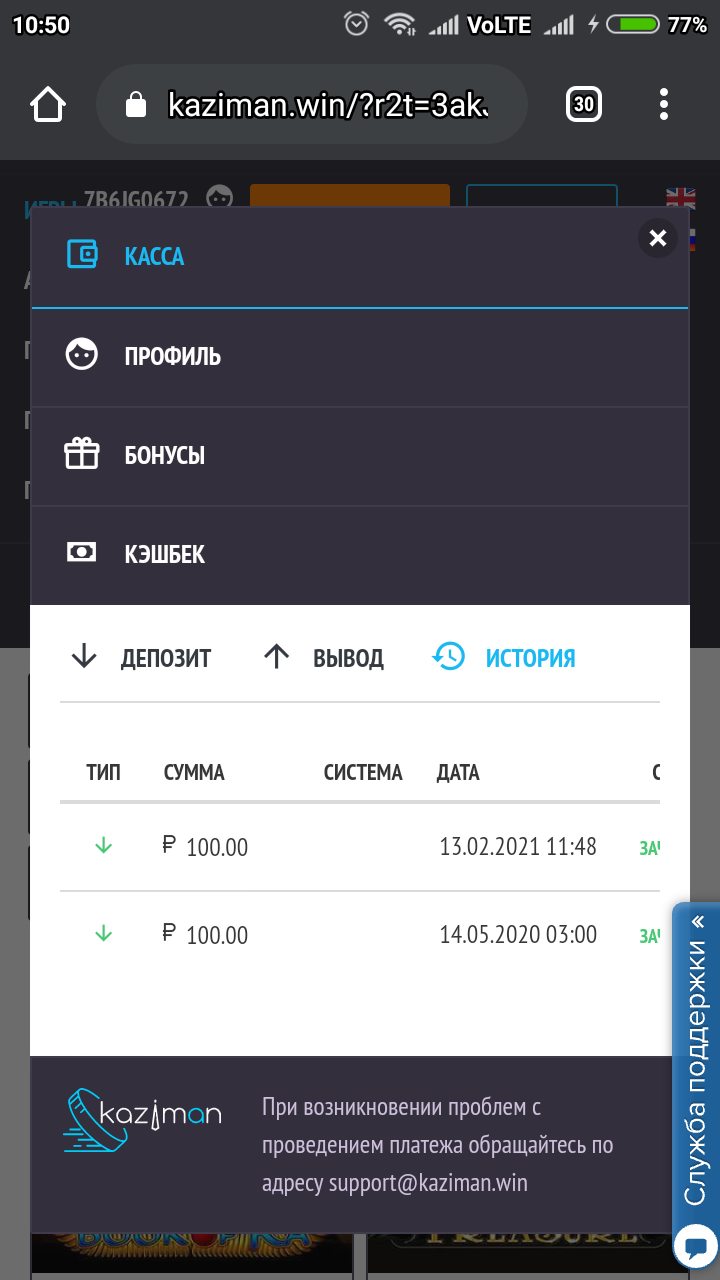Open the Бонусы section
720x1280 pixels.
click(164, 456)
